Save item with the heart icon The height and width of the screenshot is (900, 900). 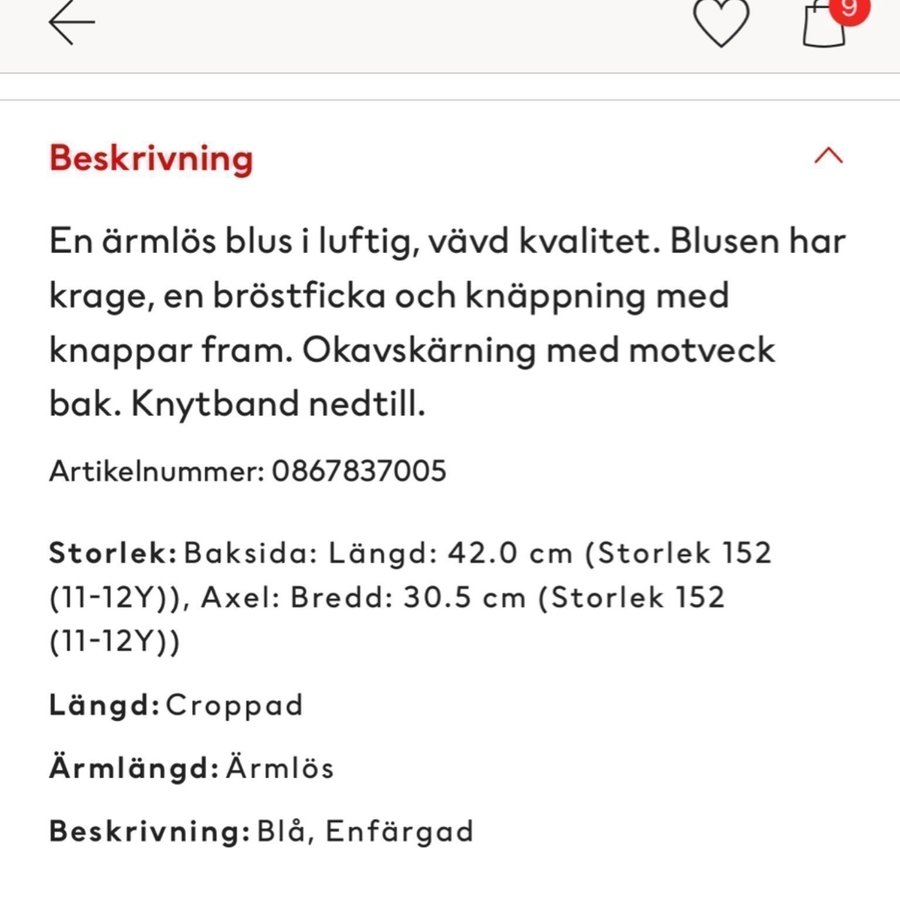[x=721, y=23]
